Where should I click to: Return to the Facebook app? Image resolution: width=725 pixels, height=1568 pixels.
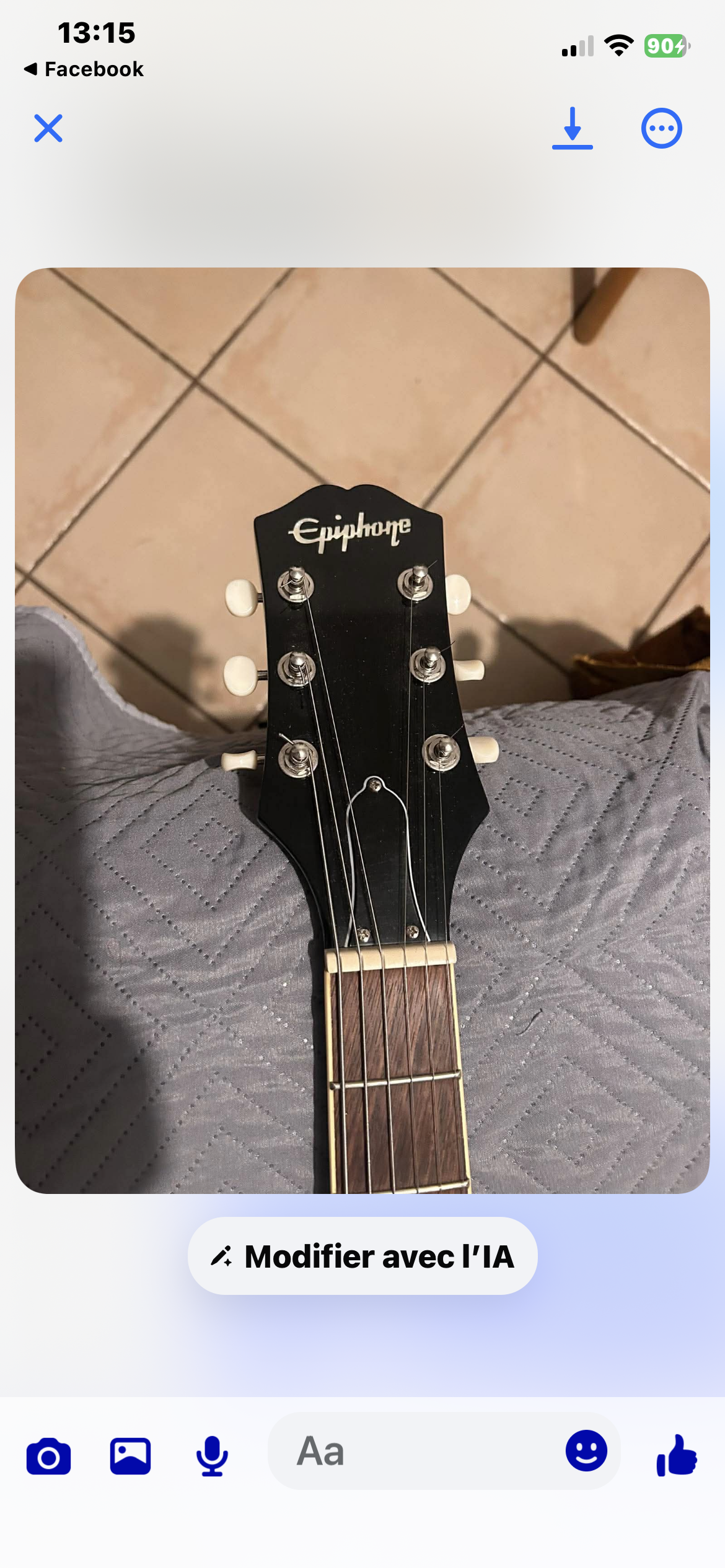tap(84, 69)
